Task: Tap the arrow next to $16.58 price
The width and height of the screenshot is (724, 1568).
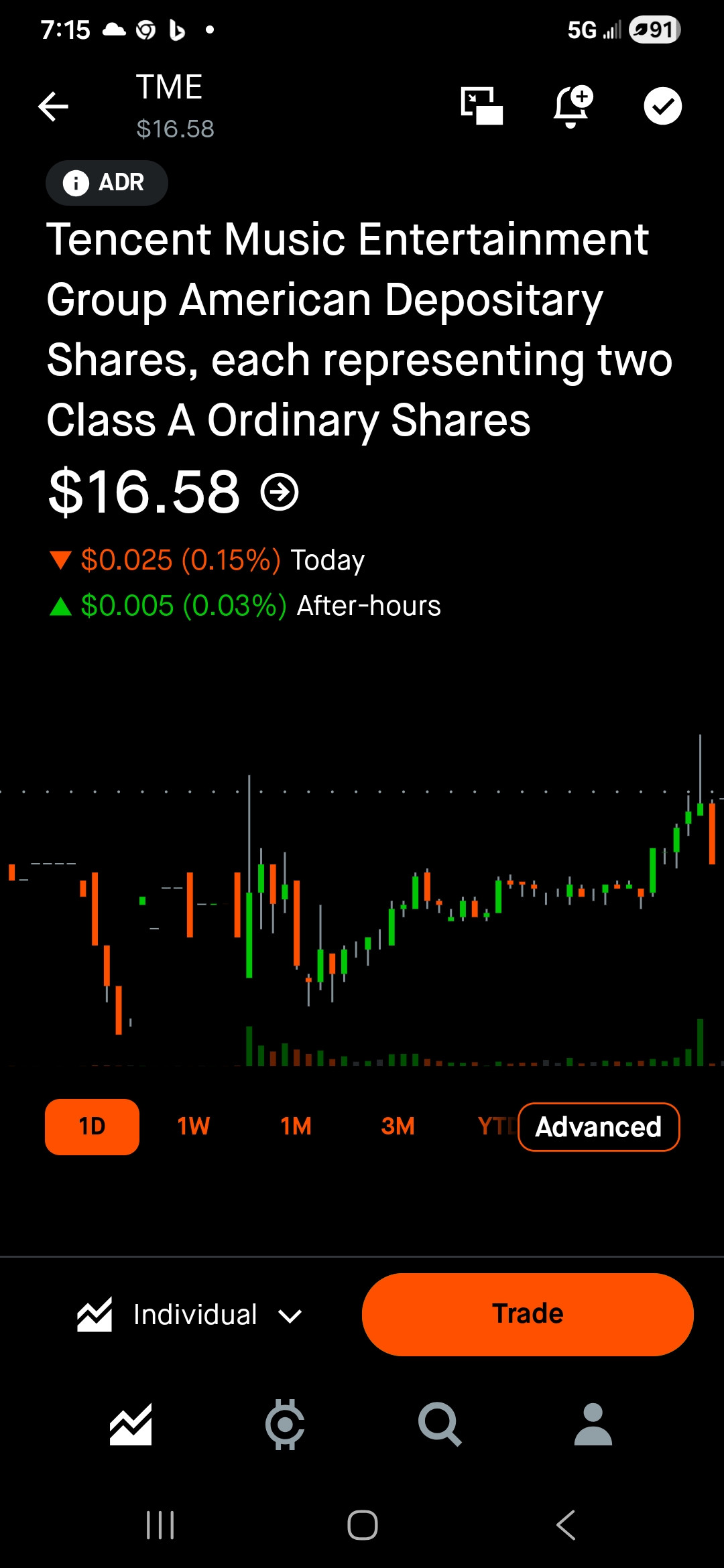Action: 280,493
